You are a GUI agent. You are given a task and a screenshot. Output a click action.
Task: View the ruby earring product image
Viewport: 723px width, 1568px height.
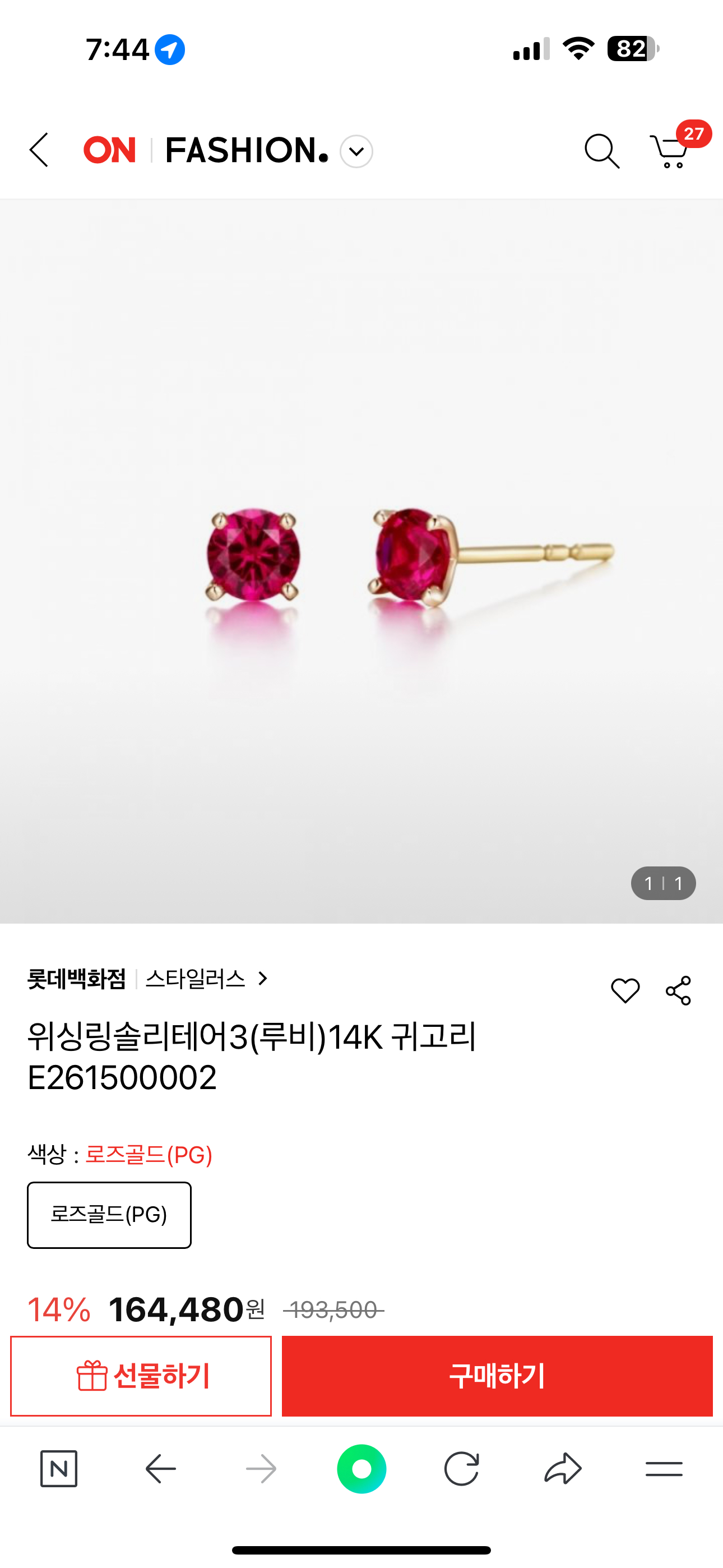tap(361, 560)
